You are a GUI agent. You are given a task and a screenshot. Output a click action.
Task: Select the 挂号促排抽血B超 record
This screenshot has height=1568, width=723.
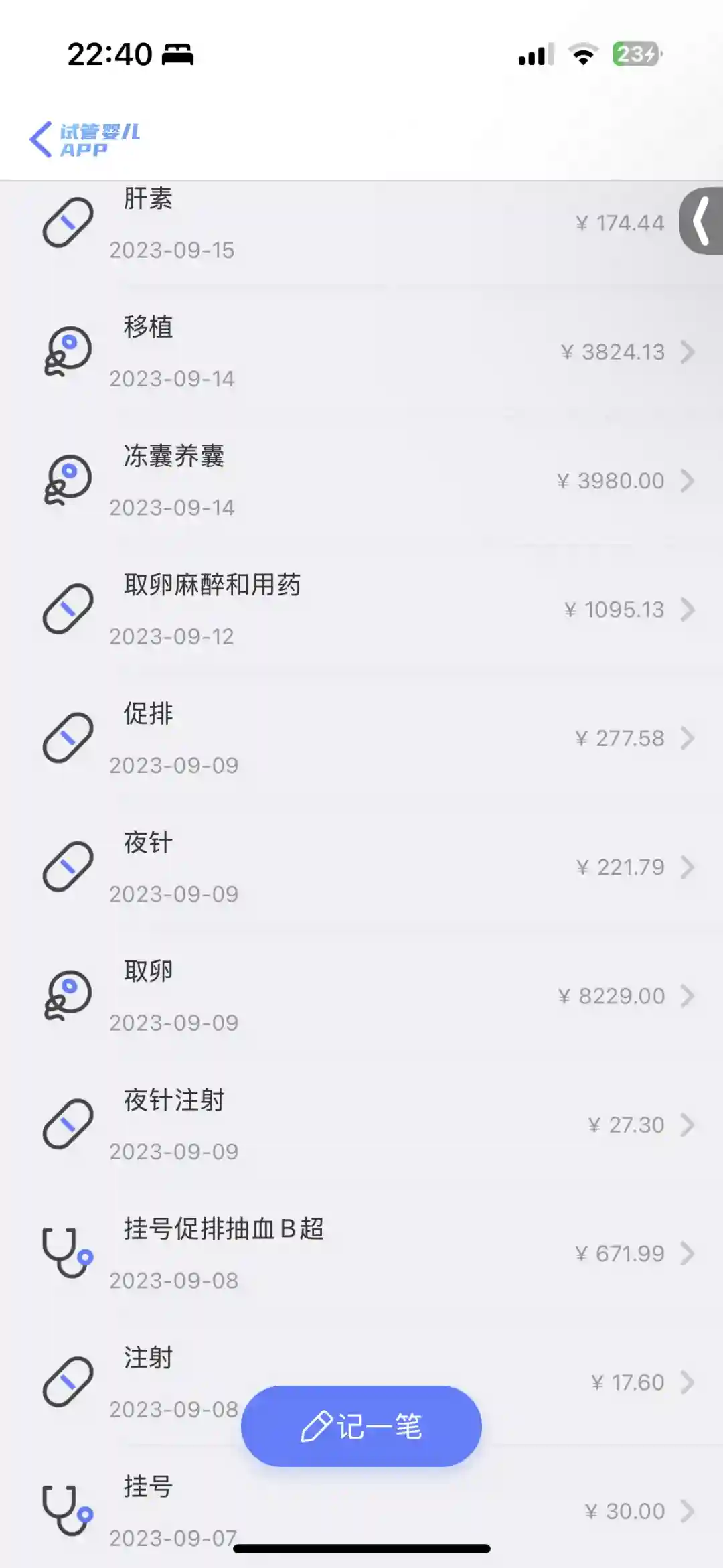pyautogui.click(x=361, y=1253)
